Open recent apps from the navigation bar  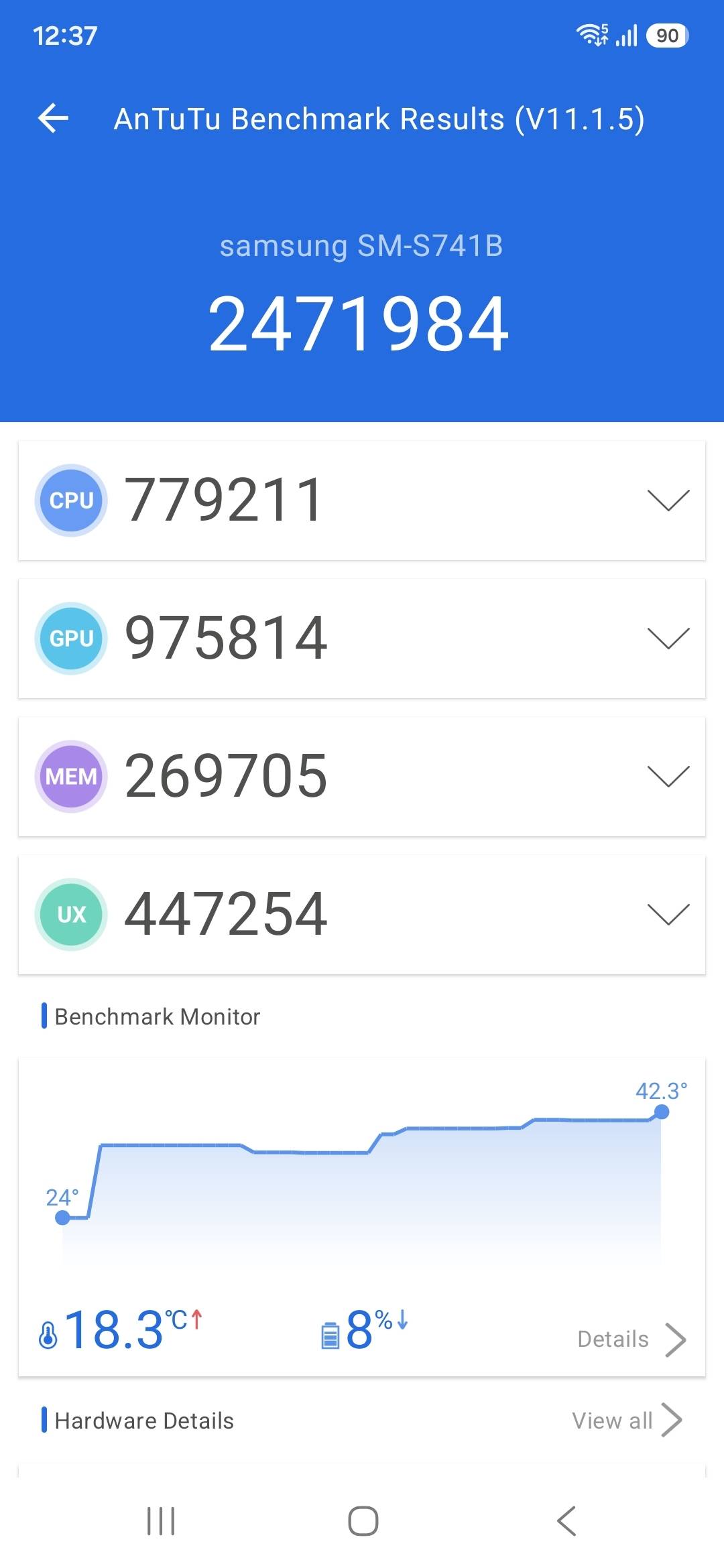[x=161, y=1521]
